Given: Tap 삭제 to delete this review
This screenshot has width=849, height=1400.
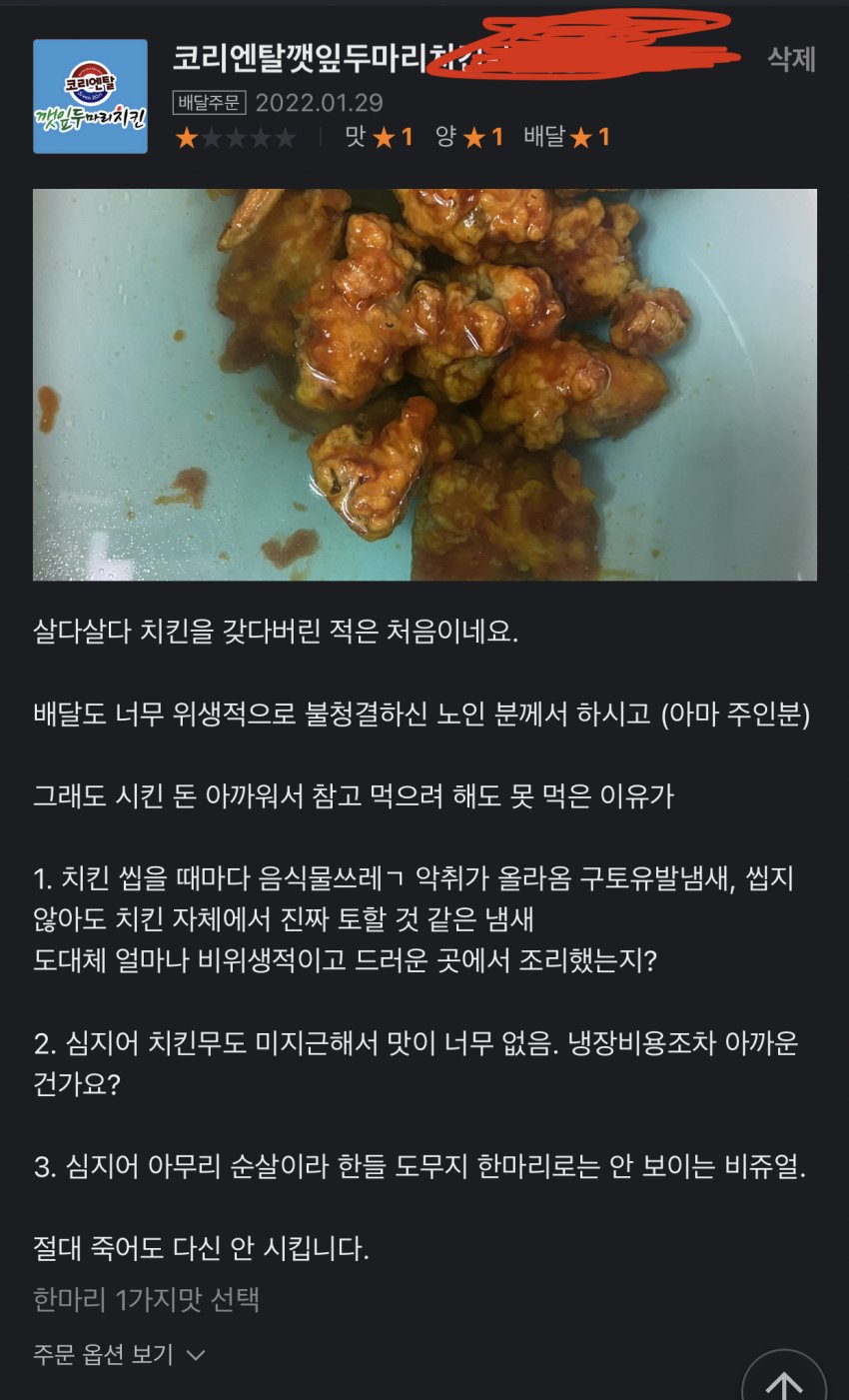Looking at the screenshot, I should pyautogui.click(x=791, y=59).
